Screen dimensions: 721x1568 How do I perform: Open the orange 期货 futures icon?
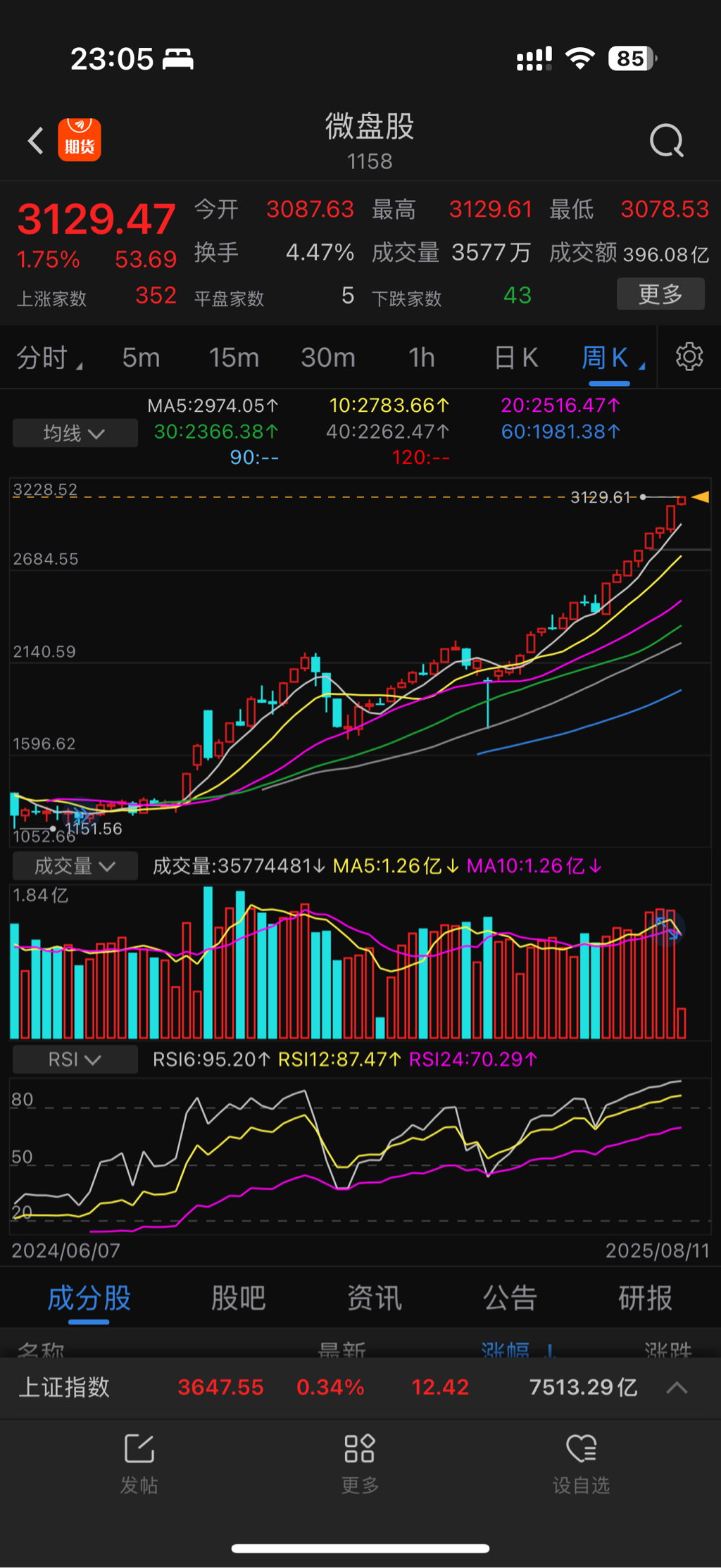pyautogui.click(x=79, y=140)
